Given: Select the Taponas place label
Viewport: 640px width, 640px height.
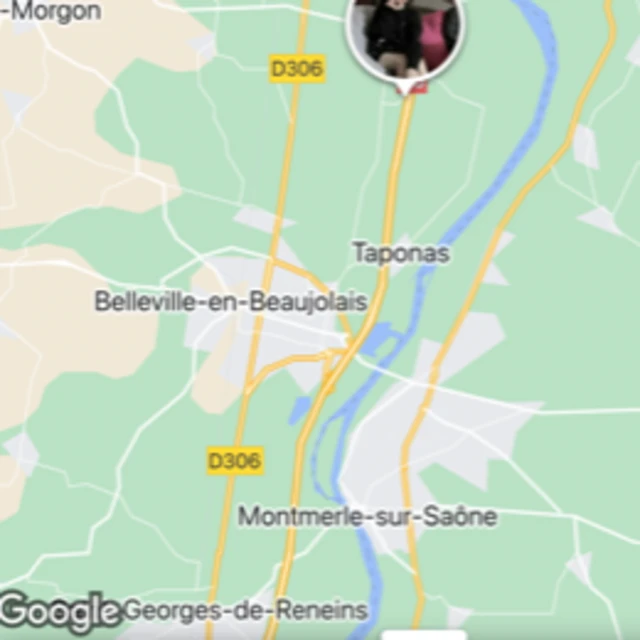Looking at the screenshot, I should 401,253.
